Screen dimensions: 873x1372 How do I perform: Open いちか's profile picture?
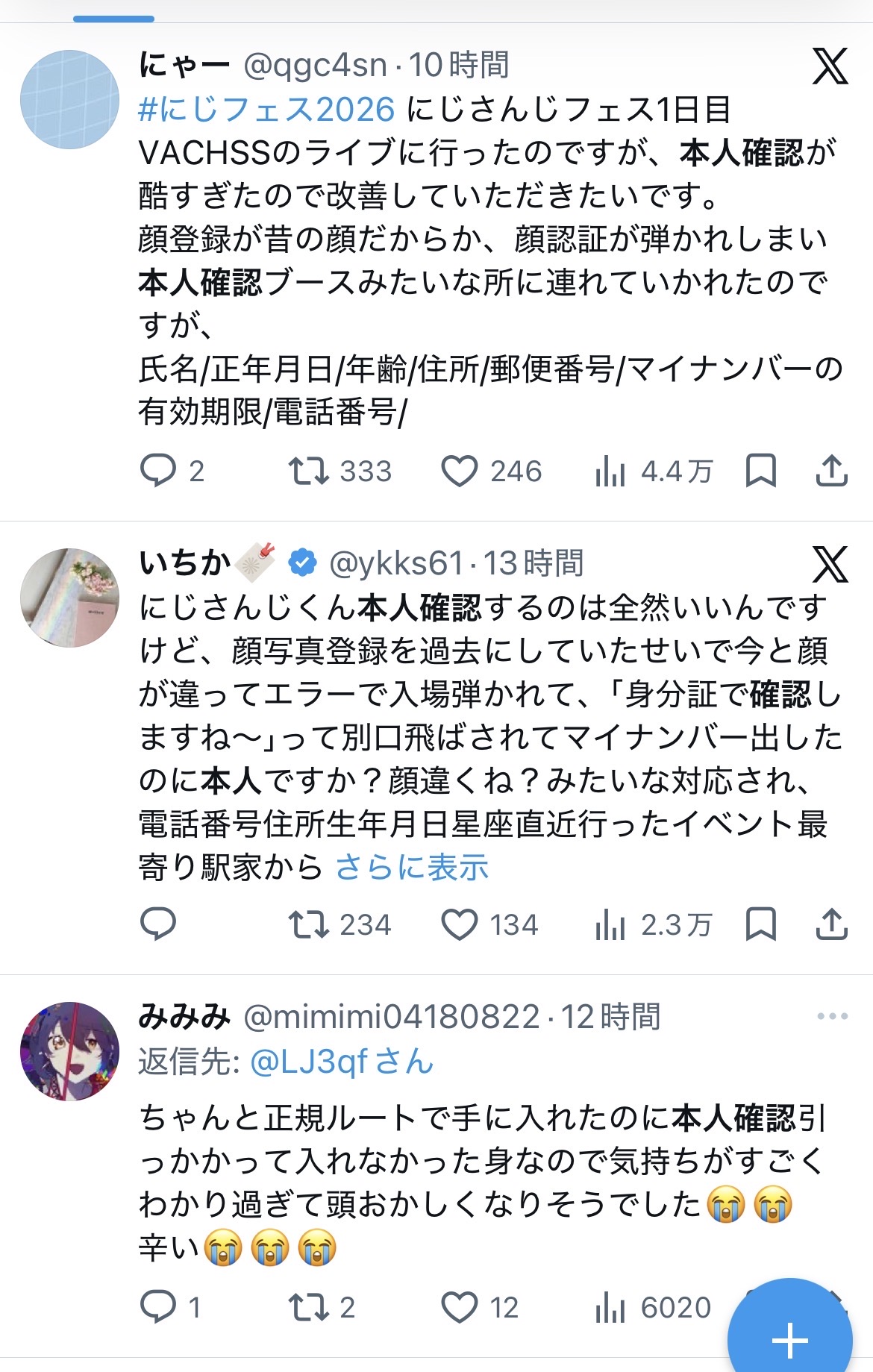coord(69,598)
